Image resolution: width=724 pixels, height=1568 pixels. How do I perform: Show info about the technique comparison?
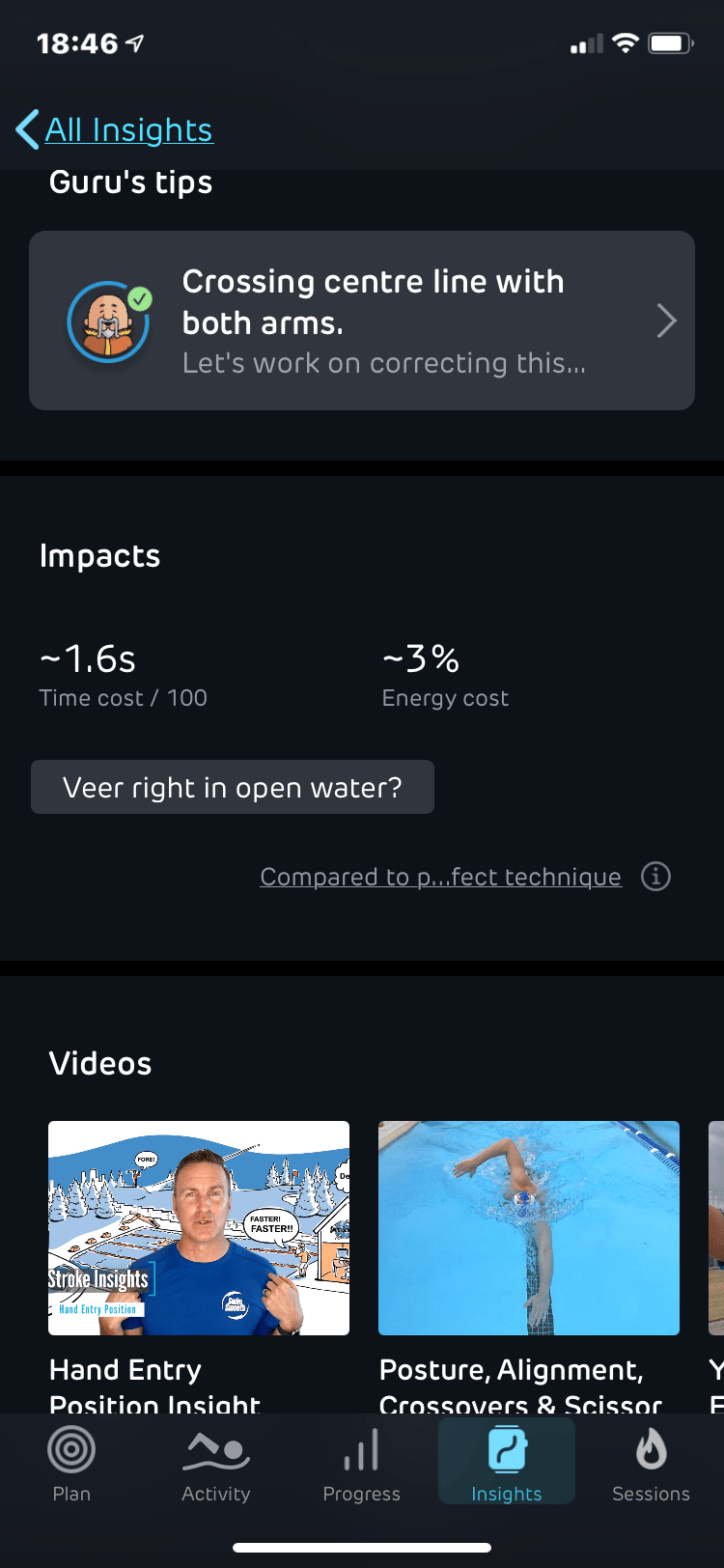(655, 877)
